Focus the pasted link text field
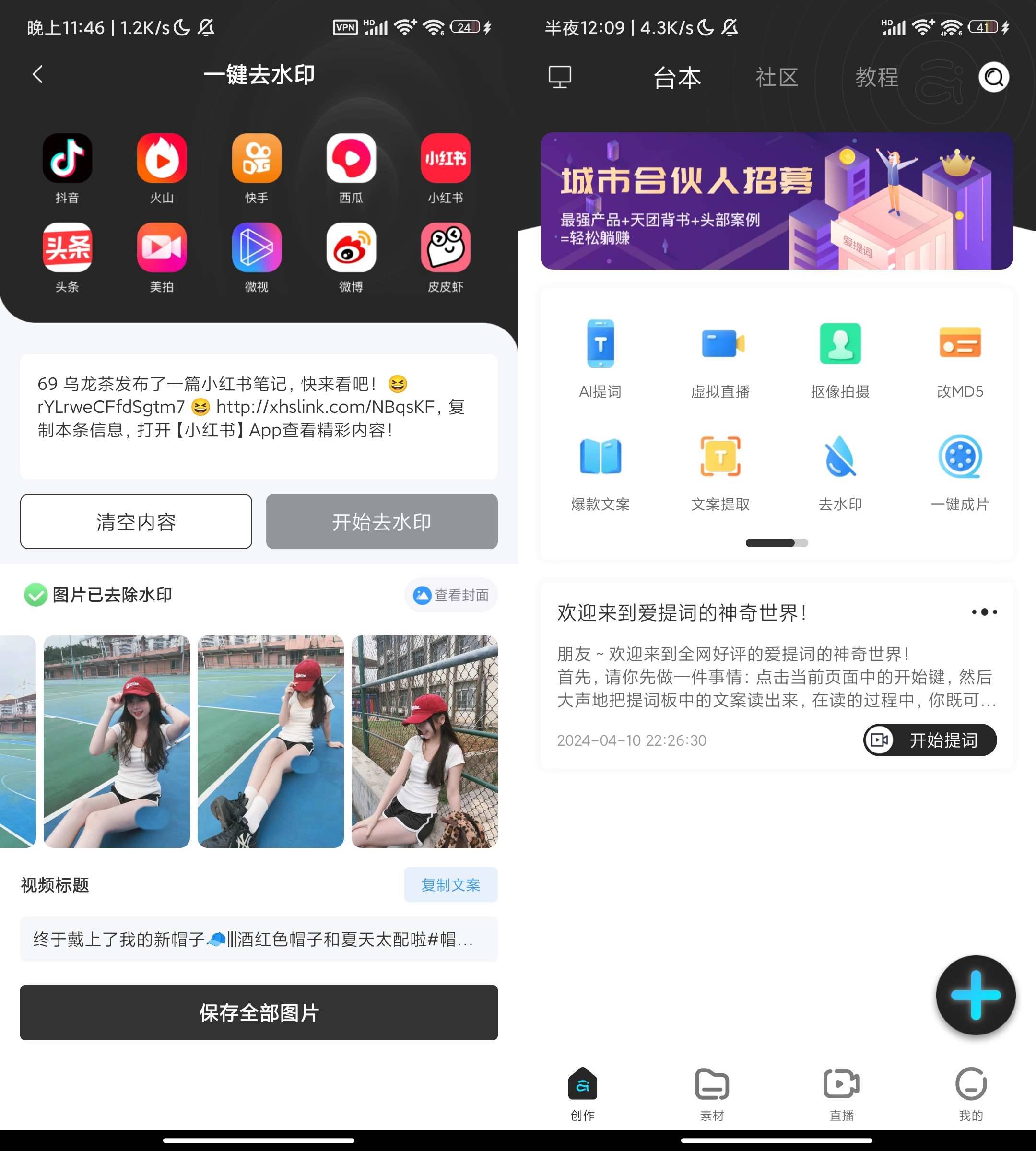 (259, 416)
